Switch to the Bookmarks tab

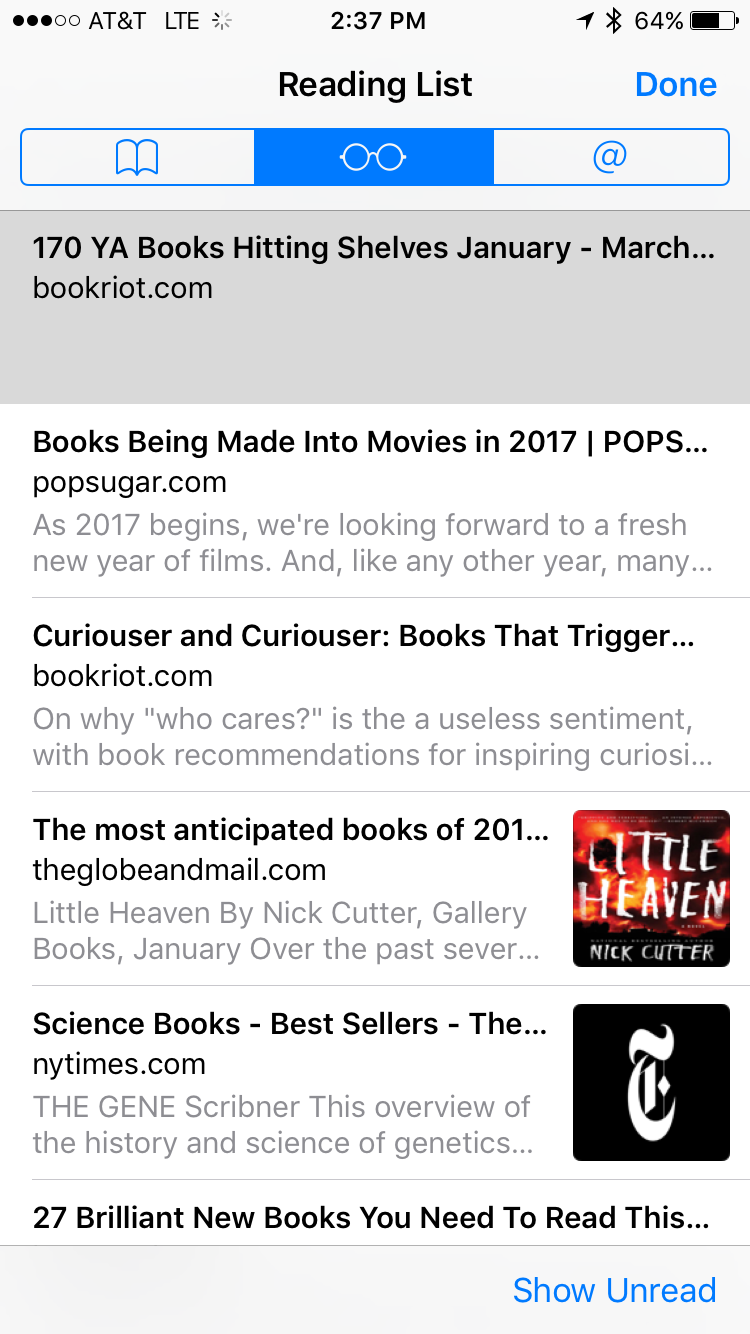click(138, 157)
